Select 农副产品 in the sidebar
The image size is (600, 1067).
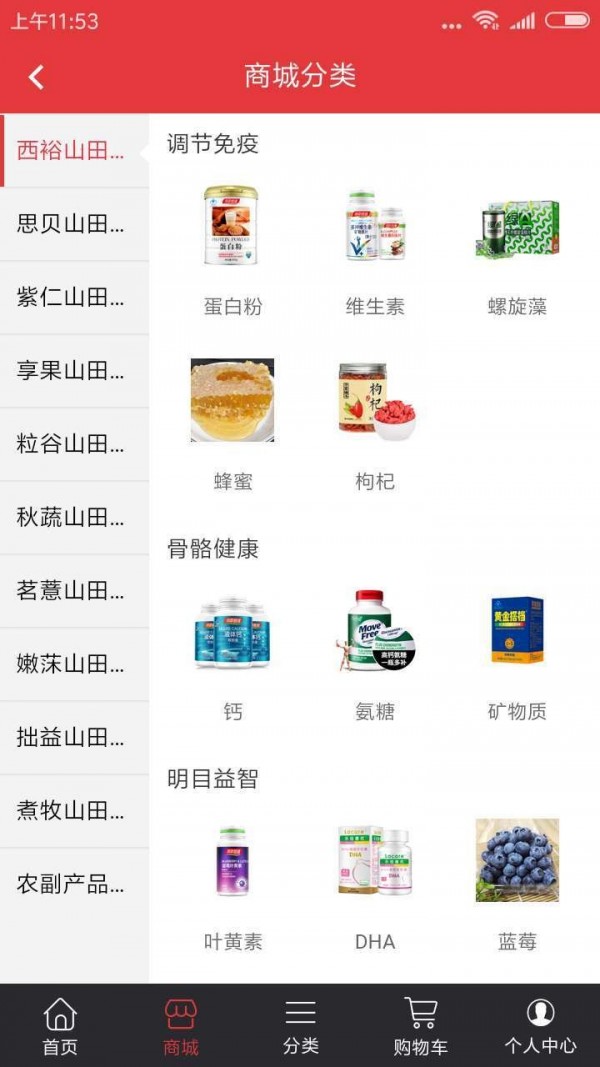pos(72,884)
